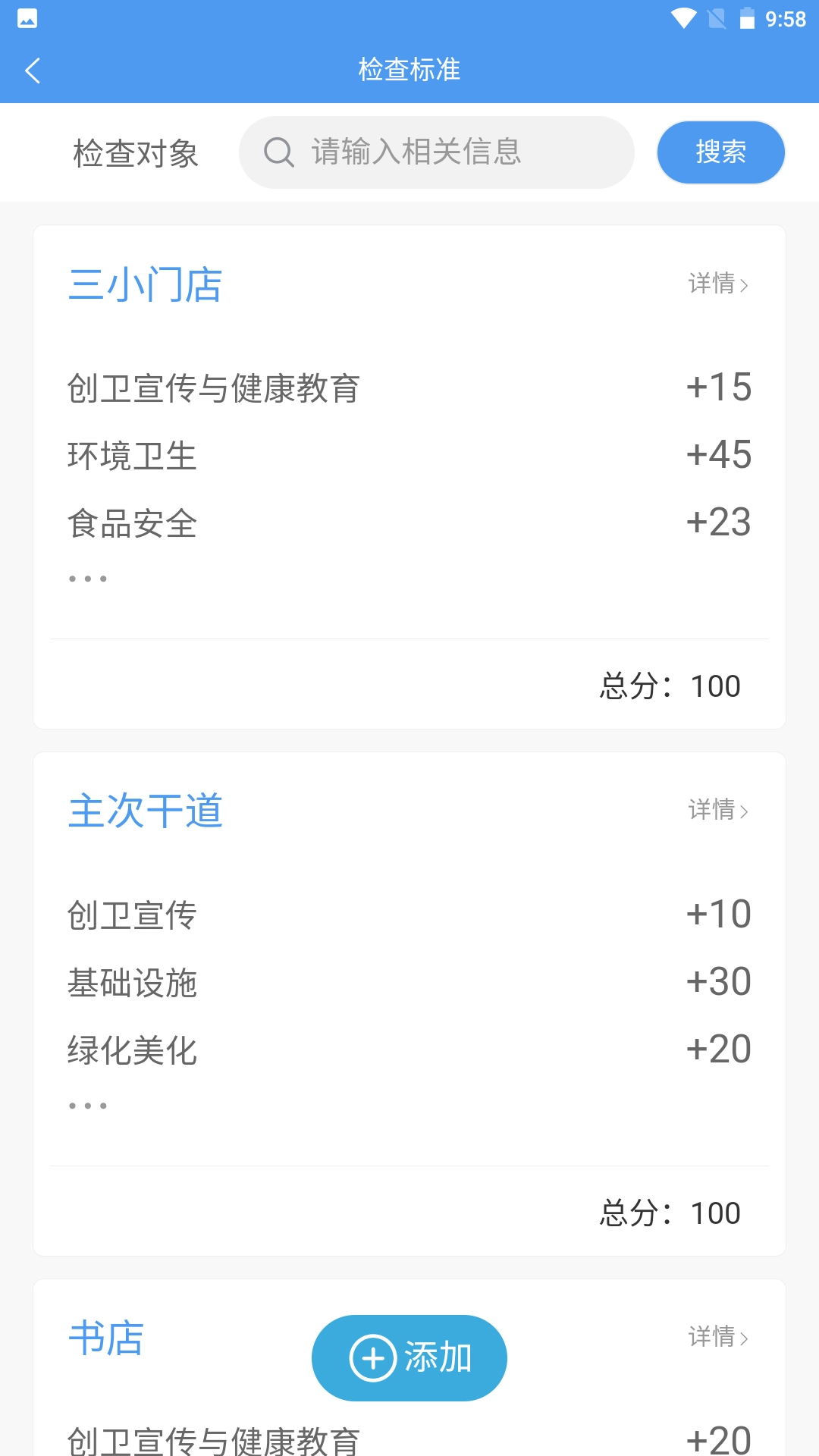The height and width of the screenshot is (1456, 819).
Task: Tap the 添加 floating button
Action: [409, 1357]
